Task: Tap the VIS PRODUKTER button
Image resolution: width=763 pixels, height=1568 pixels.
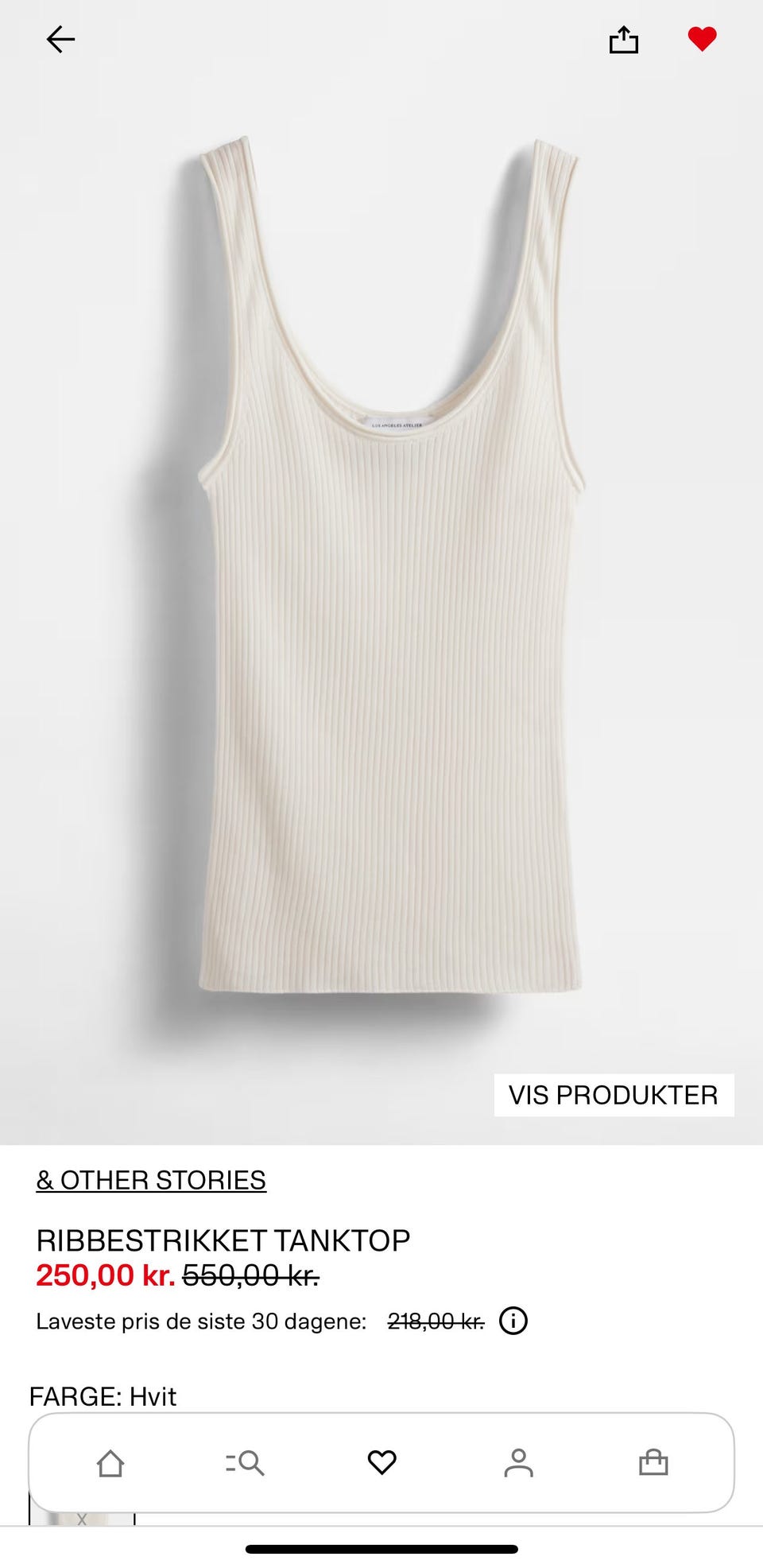Action: coord(614,1095)
